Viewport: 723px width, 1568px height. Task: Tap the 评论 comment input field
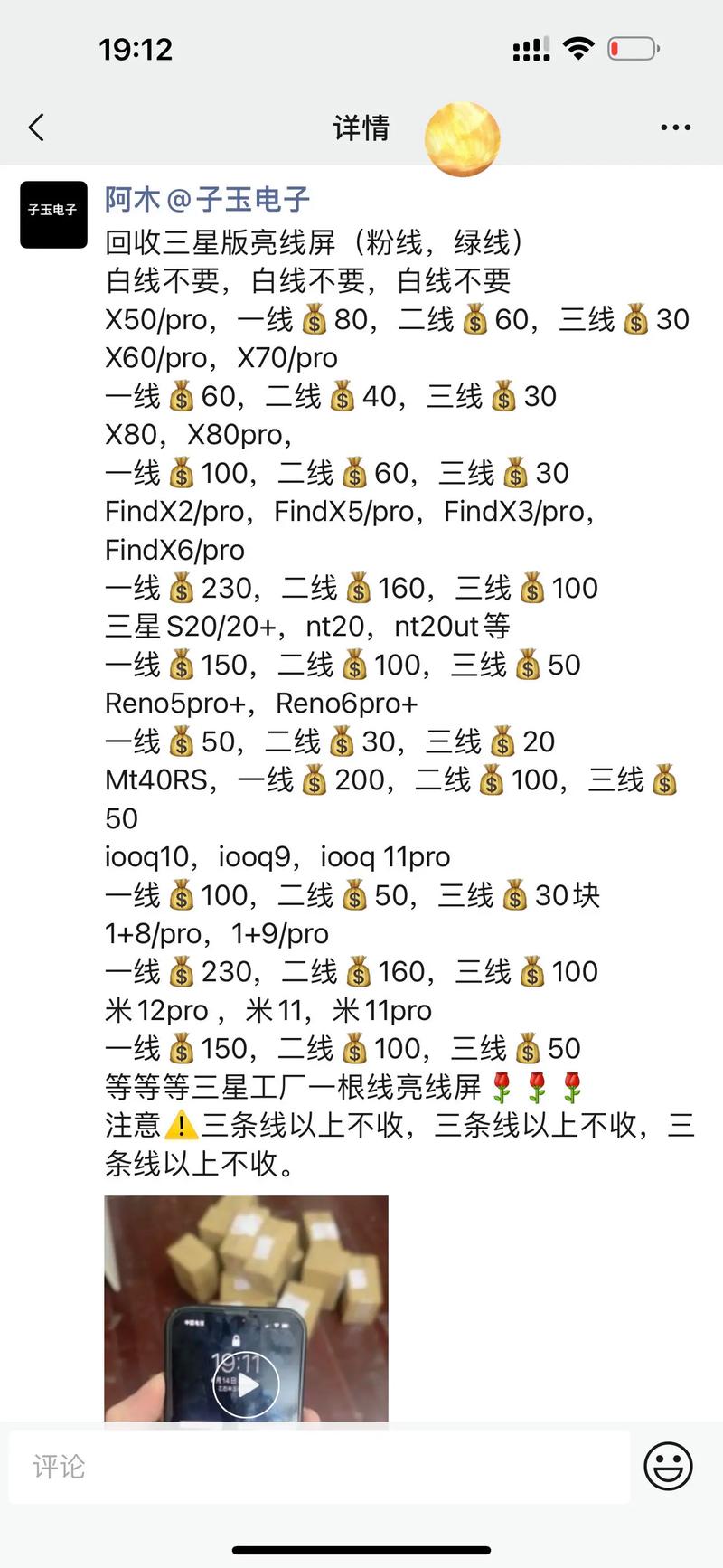point(319,1467)
